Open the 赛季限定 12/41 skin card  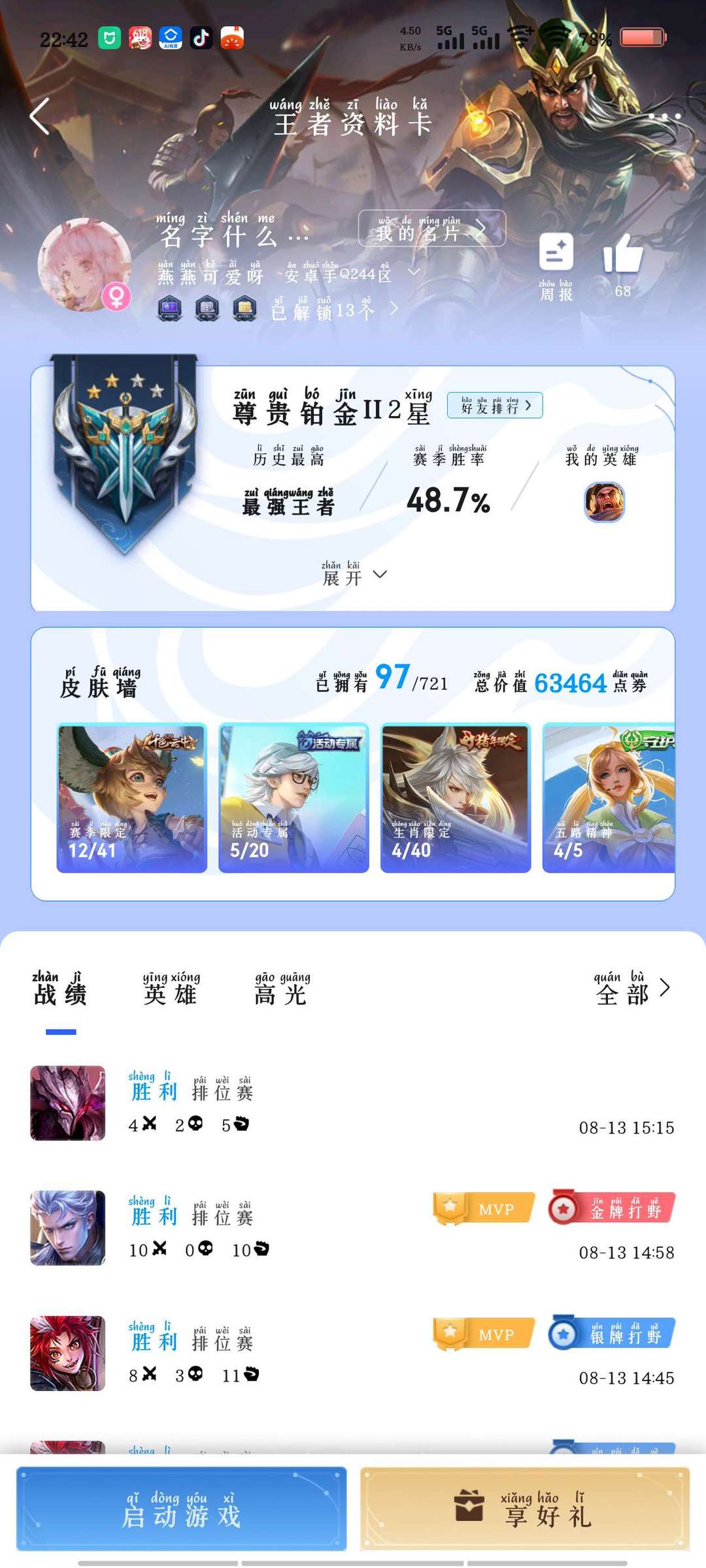pos(132,798)
